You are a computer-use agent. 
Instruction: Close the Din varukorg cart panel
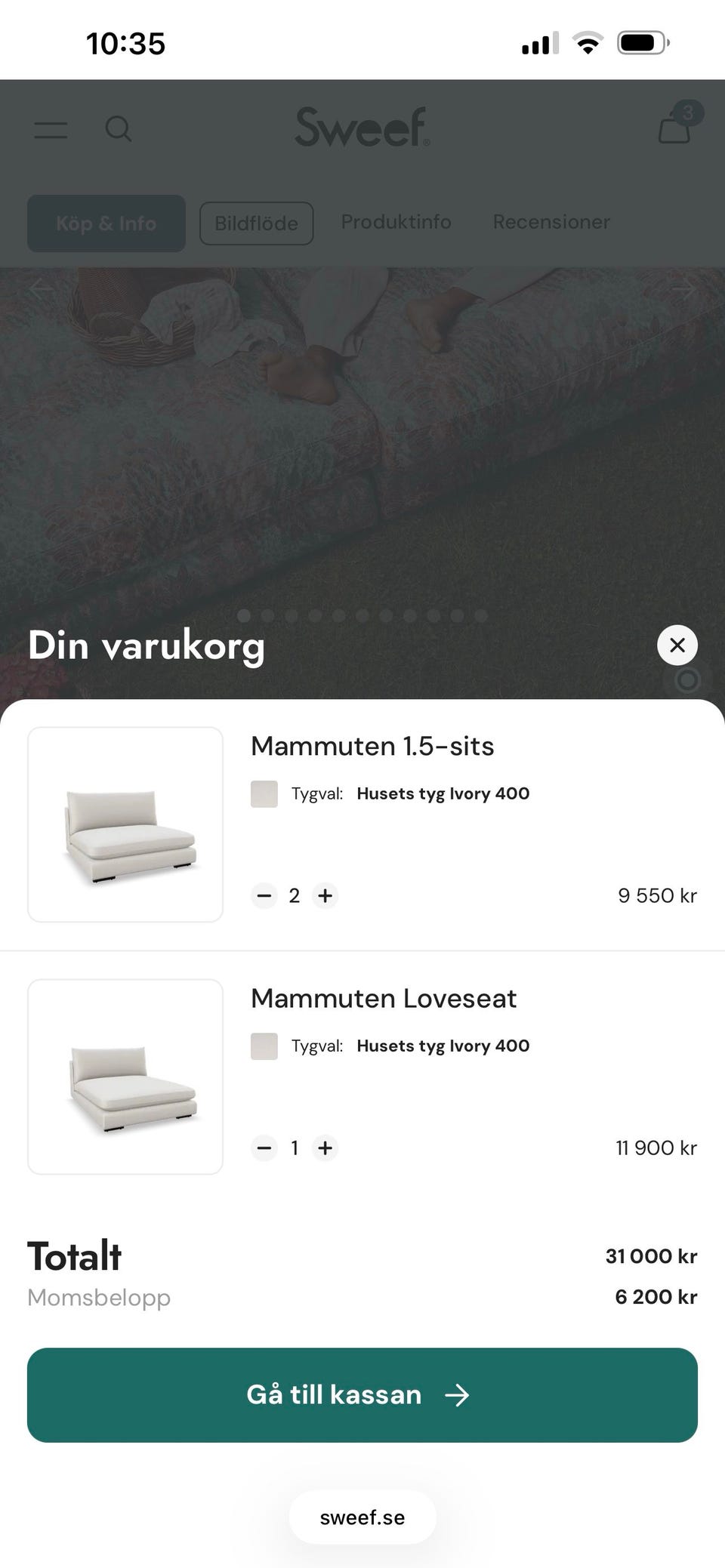coord(677,645)
